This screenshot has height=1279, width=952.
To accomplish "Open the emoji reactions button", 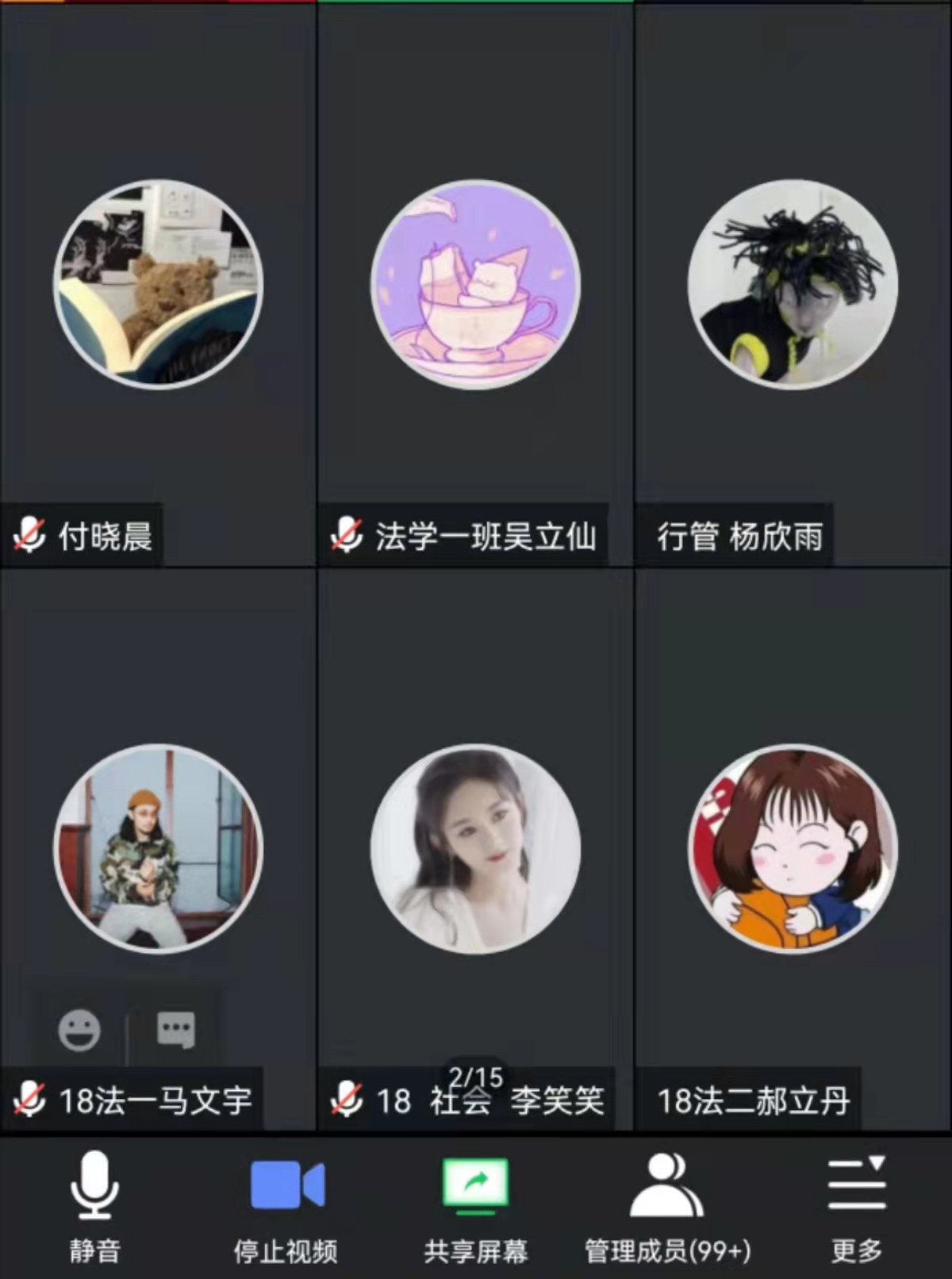I will click(79, 1031).
